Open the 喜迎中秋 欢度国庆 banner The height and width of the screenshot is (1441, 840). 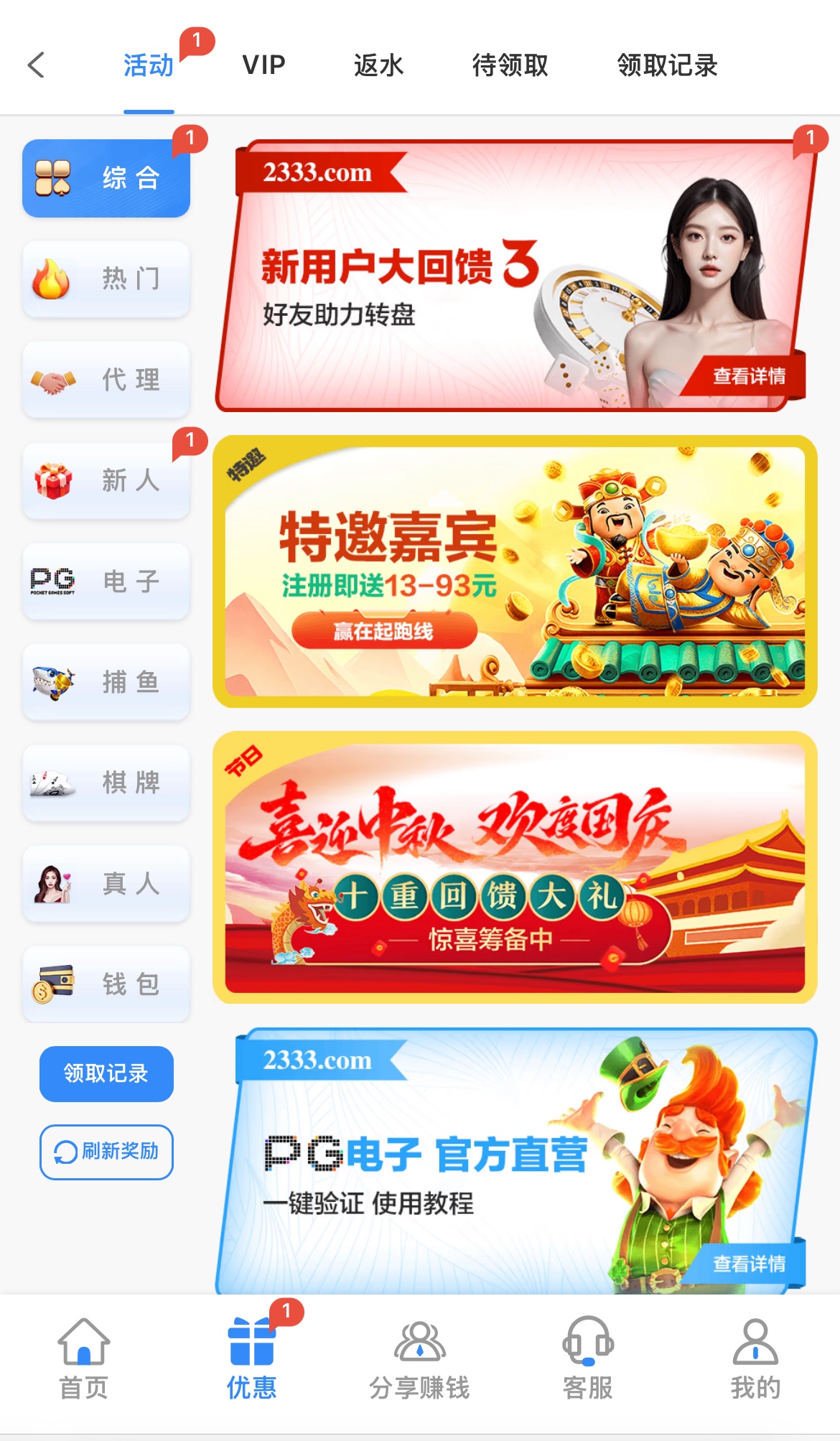[x=514, y=867]
